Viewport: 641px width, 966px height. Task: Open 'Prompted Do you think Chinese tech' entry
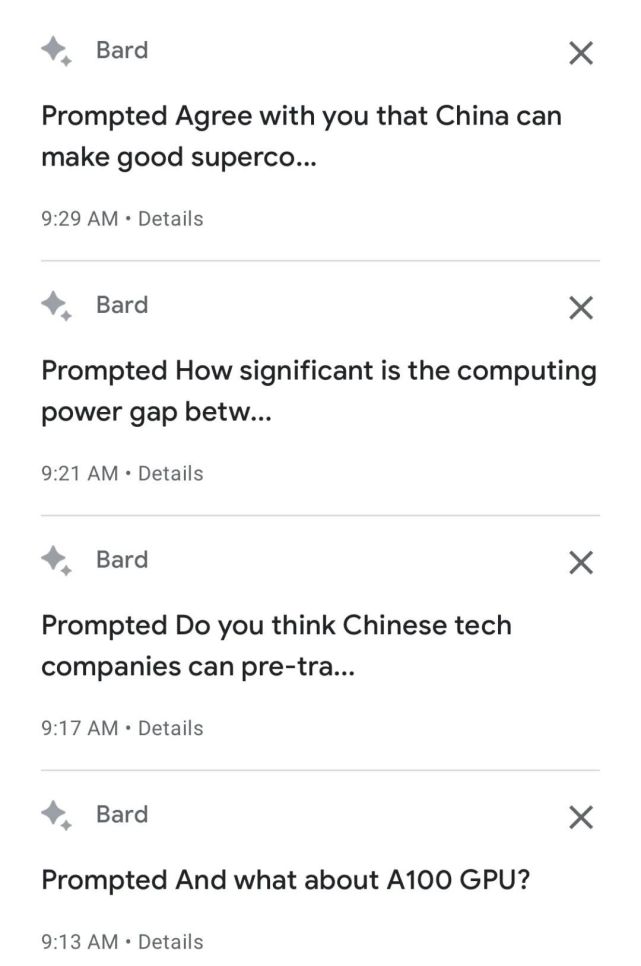point(275,646)
